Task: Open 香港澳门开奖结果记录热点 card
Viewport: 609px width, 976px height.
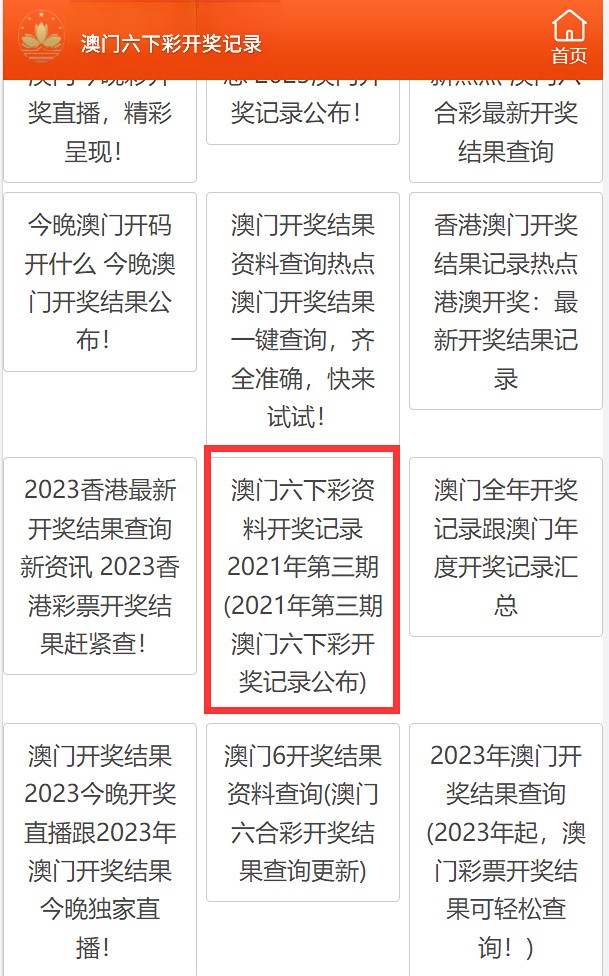Action: (x=506, y=300)
